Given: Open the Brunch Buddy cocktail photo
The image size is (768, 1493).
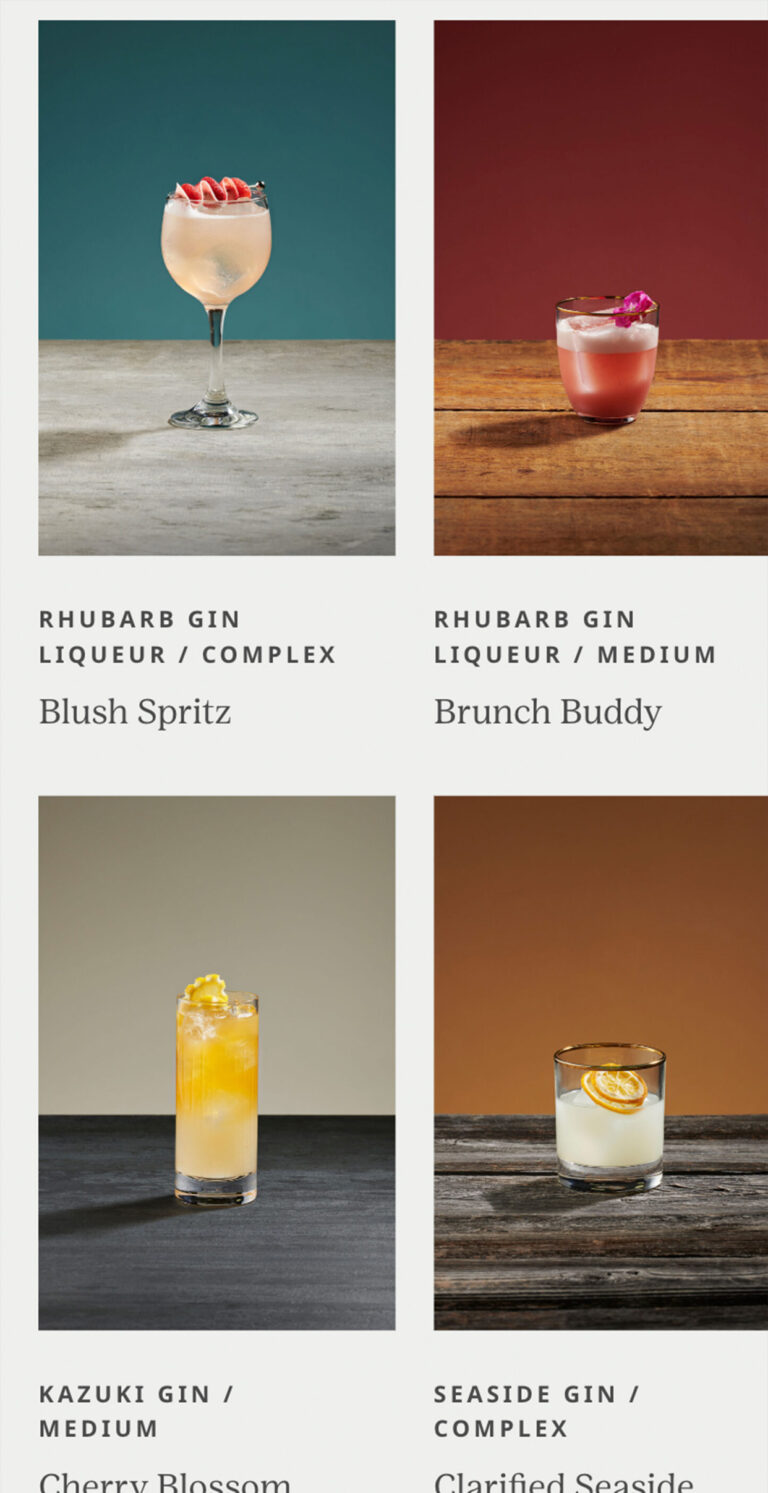Looking at the screenshot, I should pos(600,288).
